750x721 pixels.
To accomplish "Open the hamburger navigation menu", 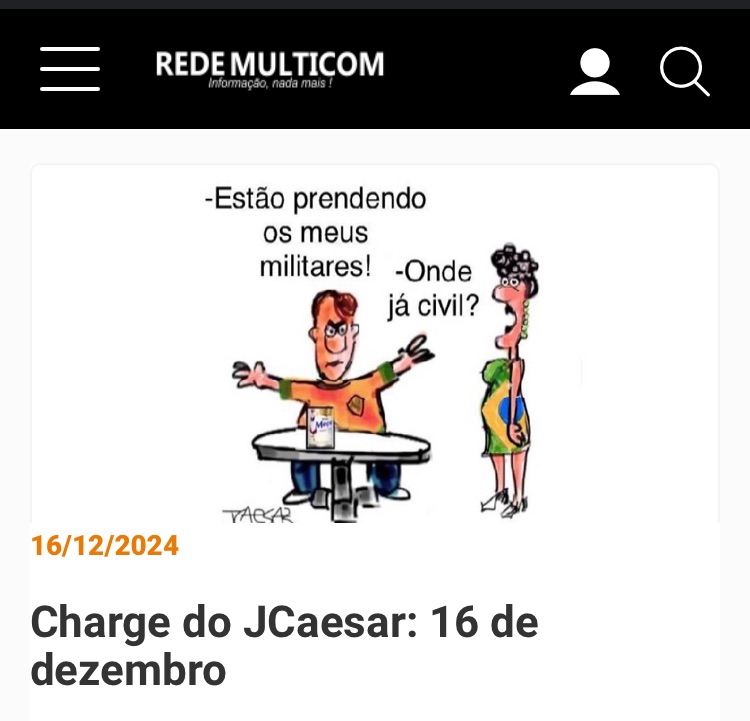I will (70, 69).
